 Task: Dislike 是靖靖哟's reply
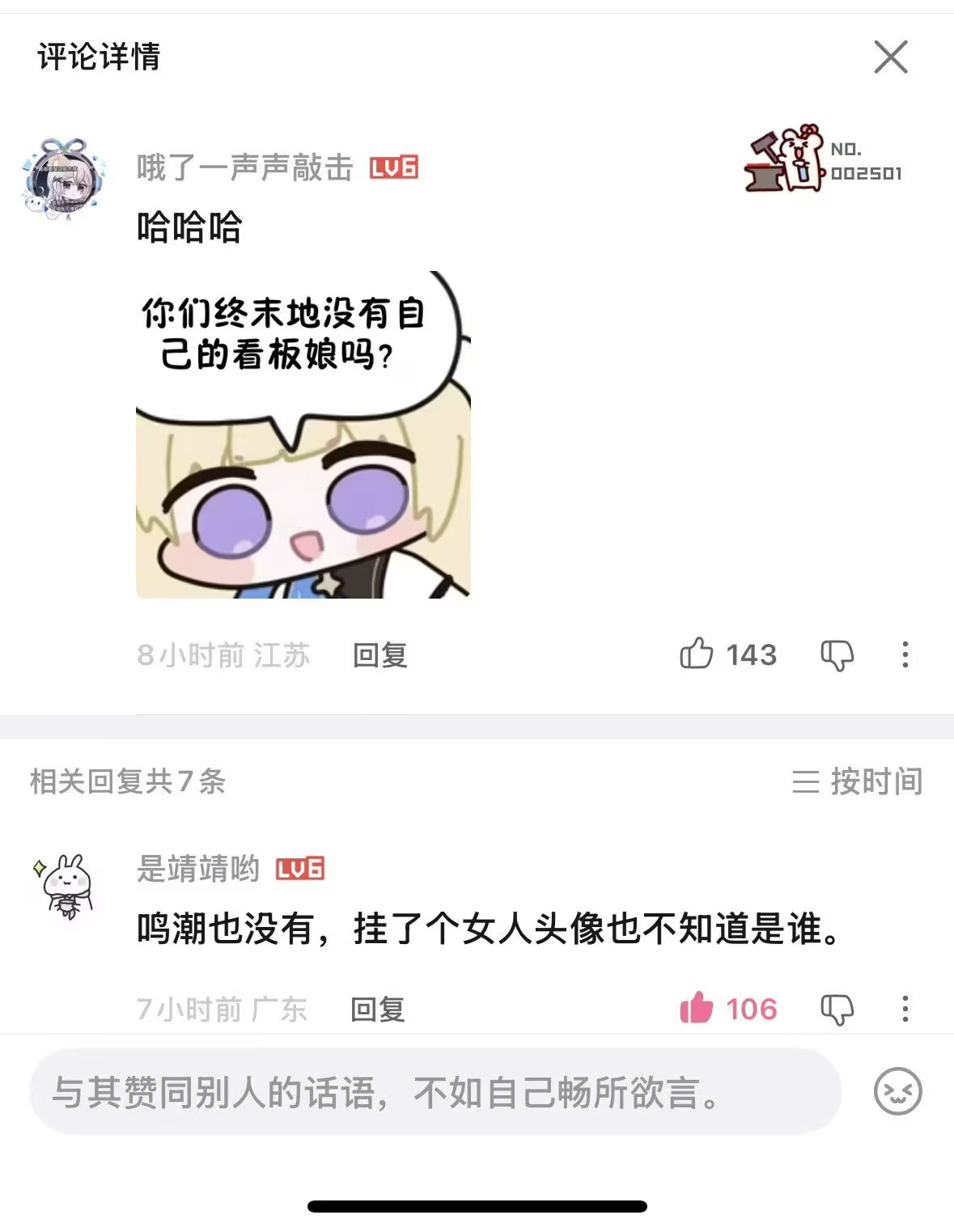[837, 1009]
